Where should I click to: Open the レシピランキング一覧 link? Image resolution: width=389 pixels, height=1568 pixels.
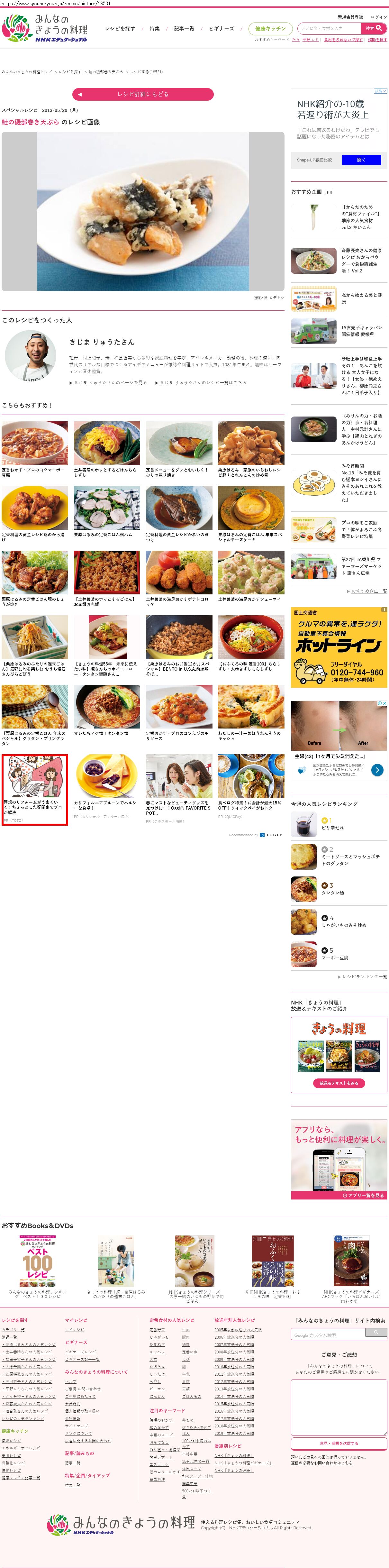[x=364, y=977]
